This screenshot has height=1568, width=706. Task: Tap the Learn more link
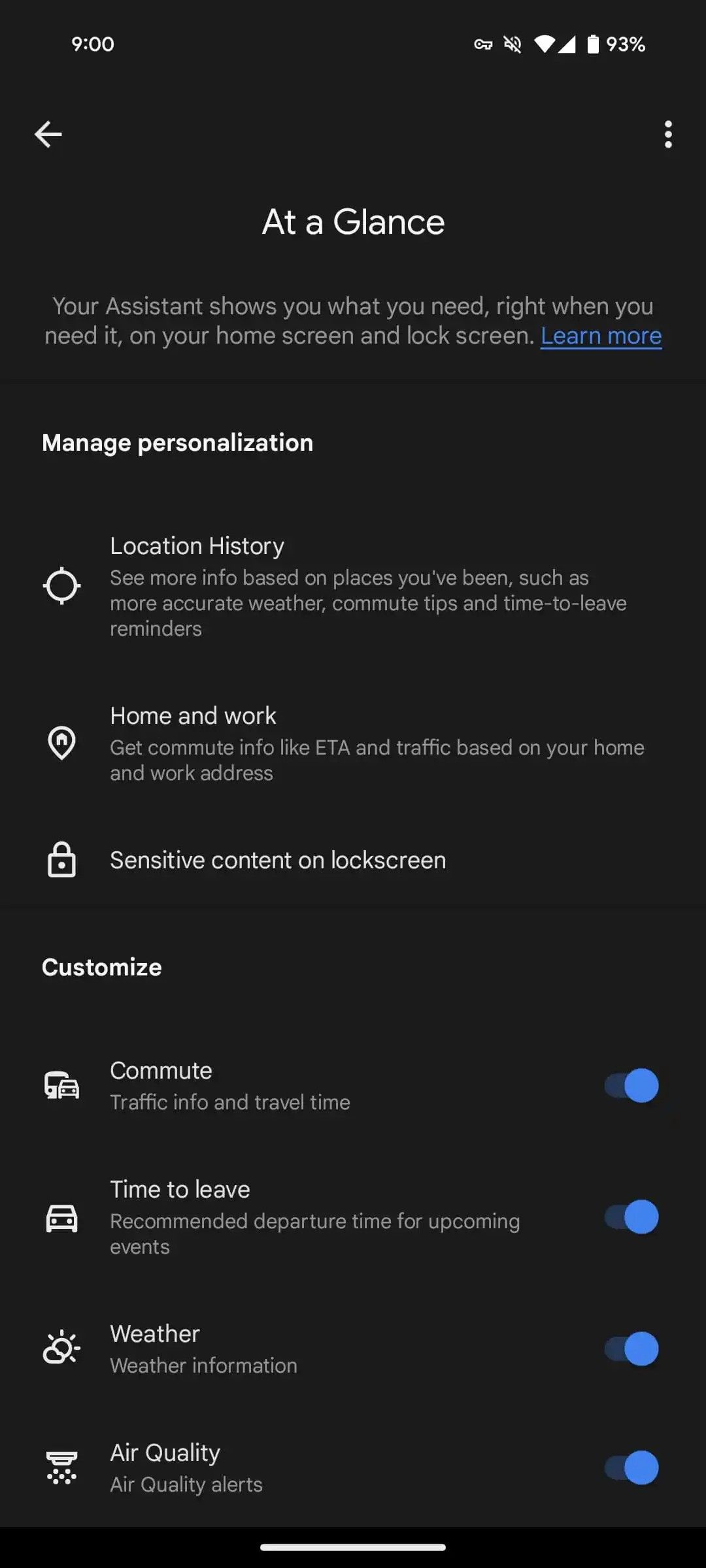[x=600, y=335]
